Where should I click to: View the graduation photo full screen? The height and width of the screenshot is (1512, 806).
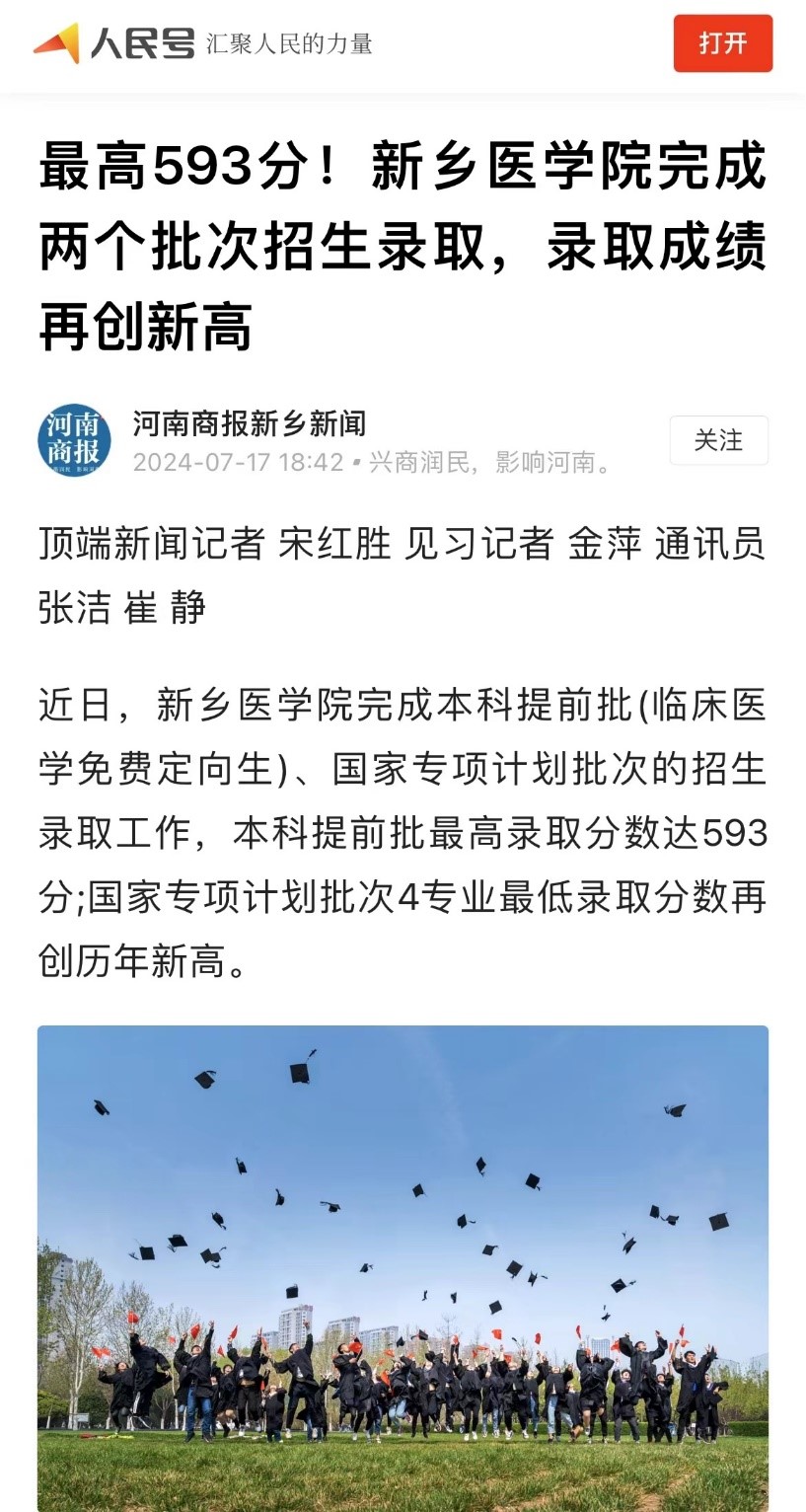click(x=403, y=1267)
